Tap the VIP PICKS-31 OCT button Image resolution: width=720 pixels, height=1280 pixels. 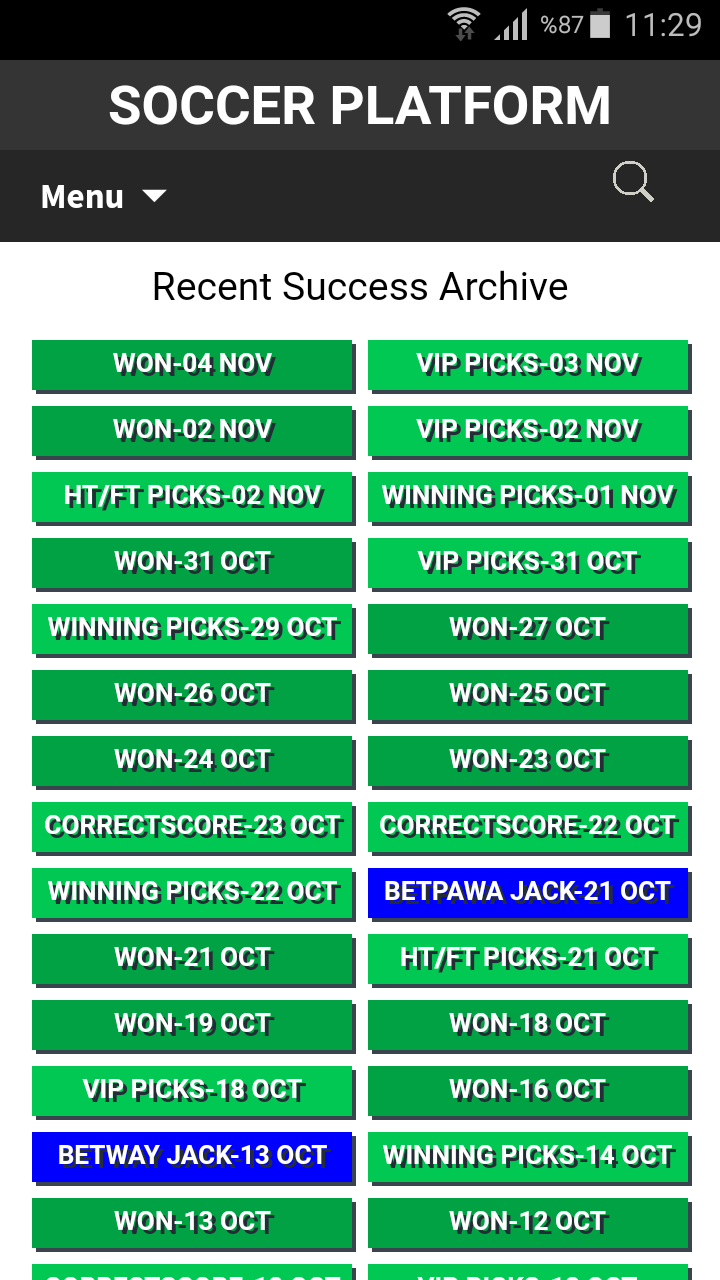tap(528, 562)
